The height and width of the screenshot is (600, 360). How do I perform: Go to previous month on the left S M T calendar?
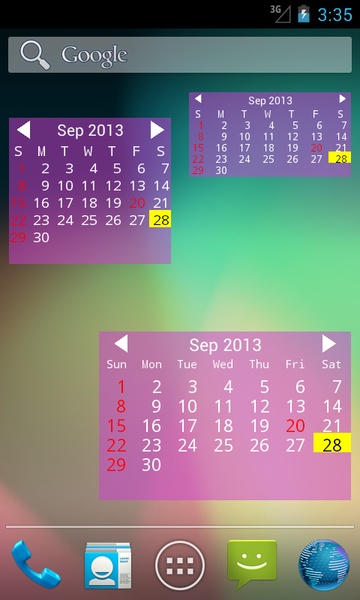(23, 130)
